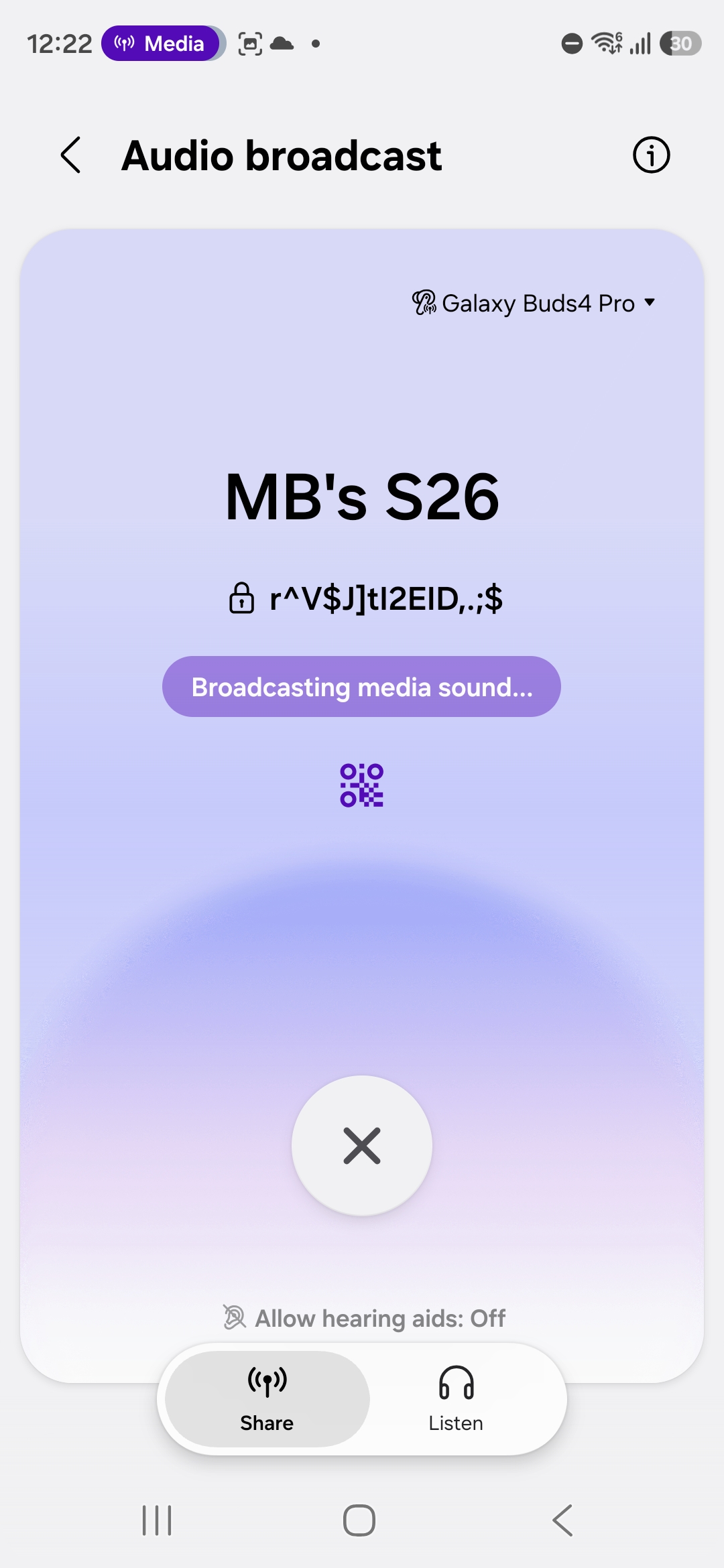Show the broadcast QR code
Viewport: 724px width, 1568px height.
click(x=361, y=785)
